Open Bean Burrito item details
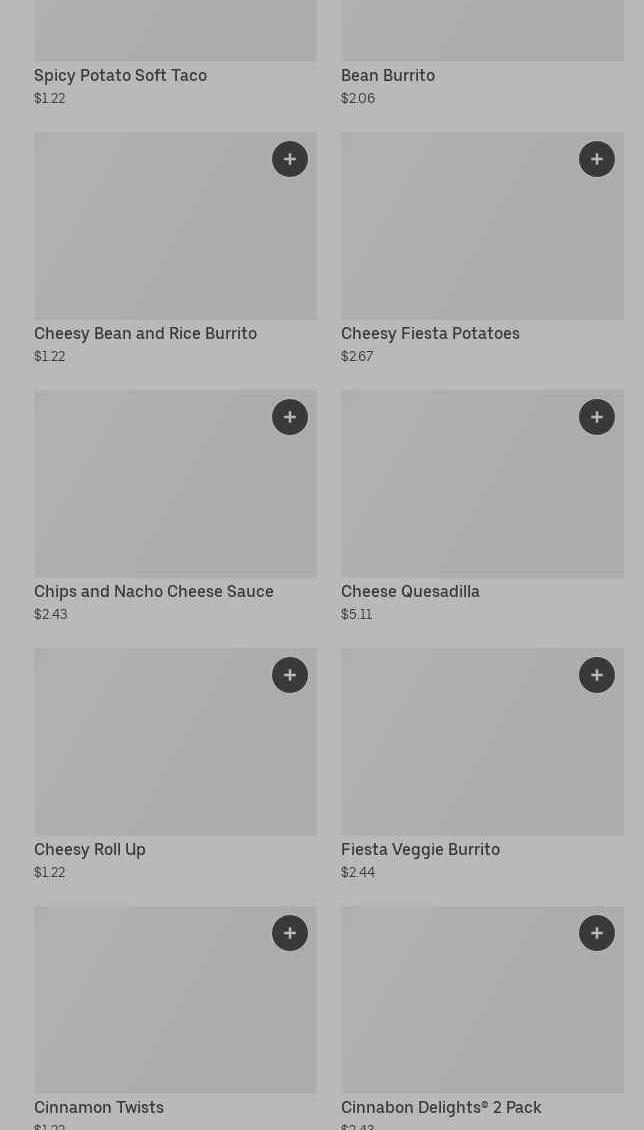 (x=388, y=75)
